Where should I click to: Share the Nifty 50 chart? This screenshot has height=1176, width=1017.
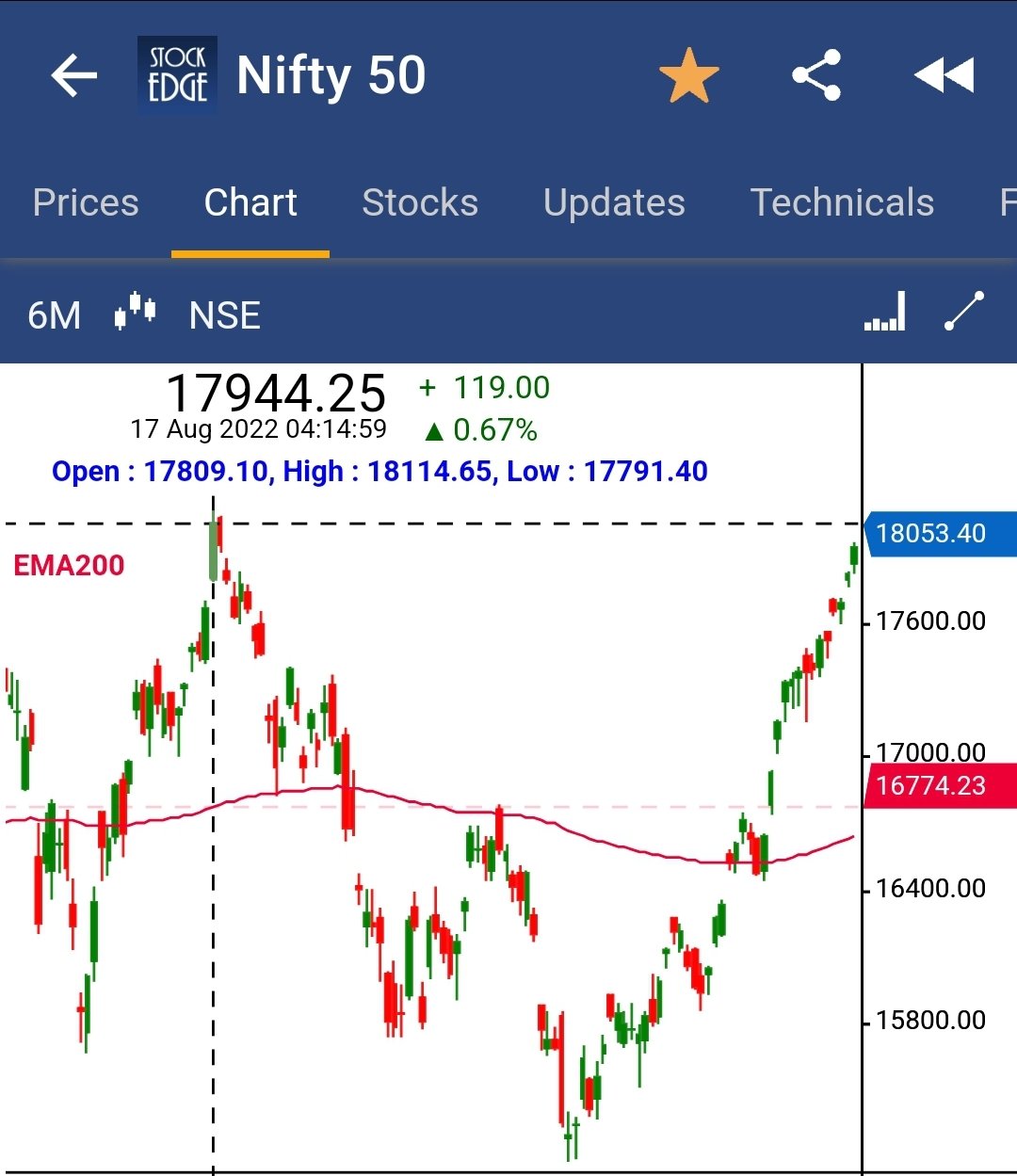pos(816,76)
